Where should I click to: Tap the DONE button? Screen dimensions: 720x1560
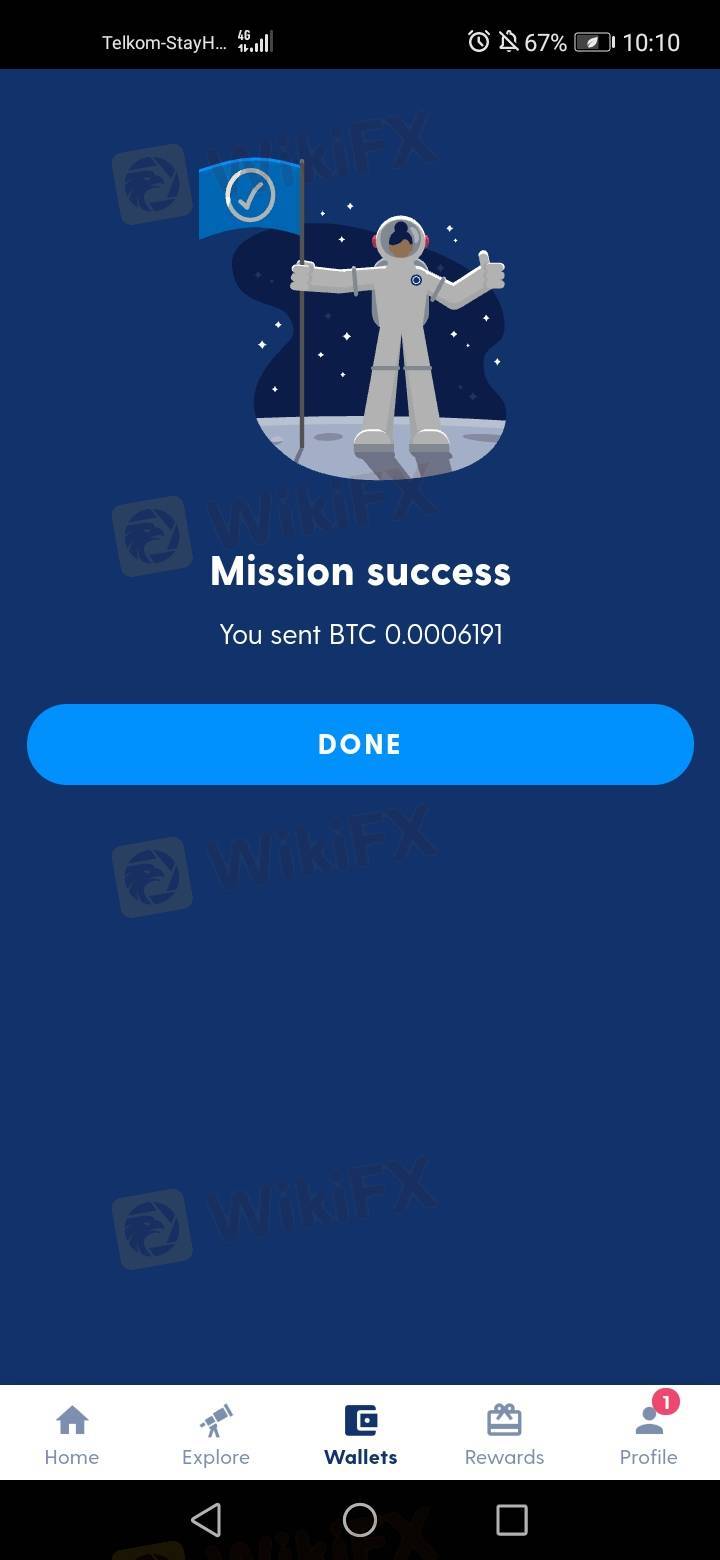[360, 744]
